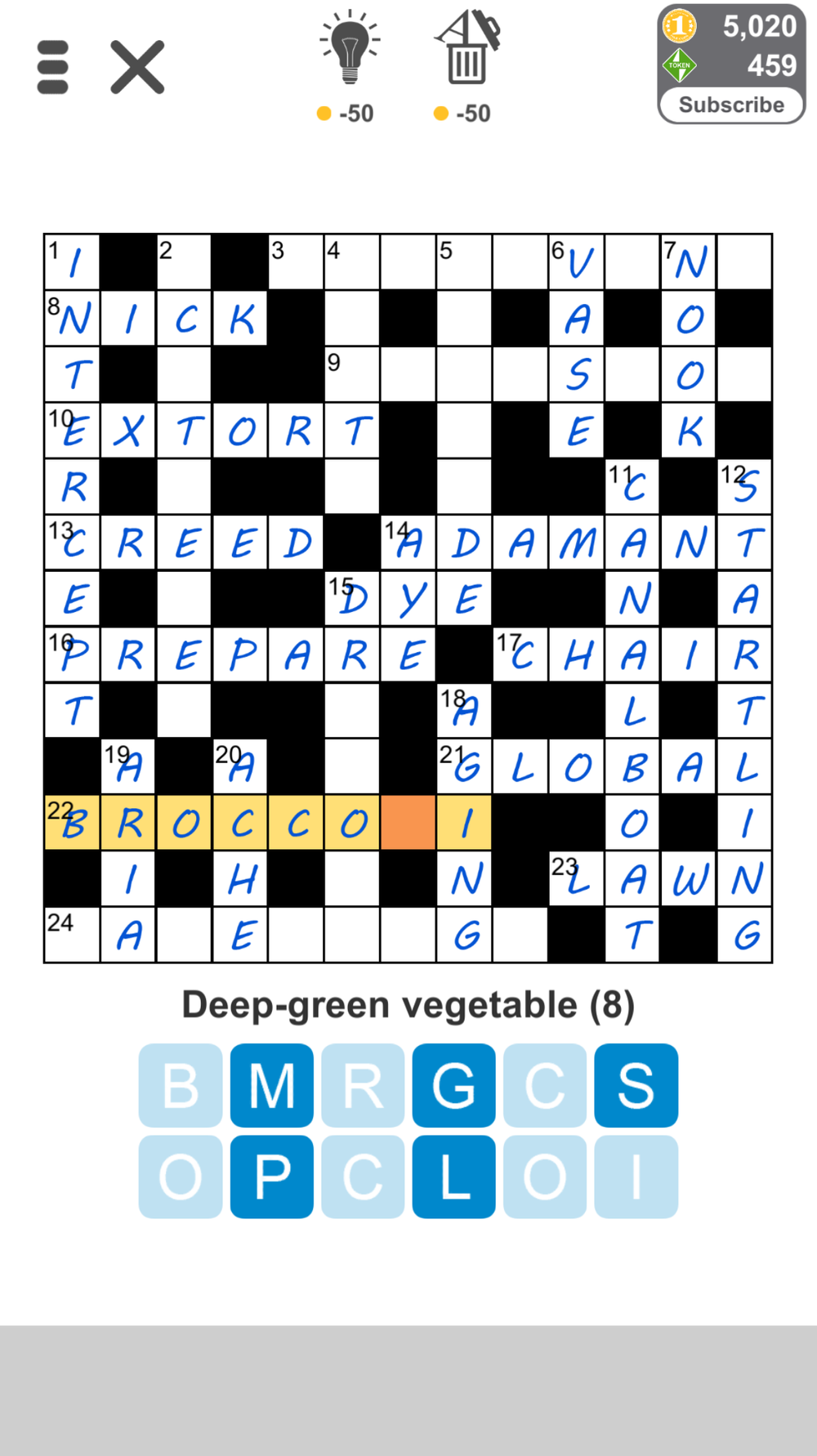The image size is (817, 1456).
Task: Select the empty cell numbered 5
Action: coord(464,262)
